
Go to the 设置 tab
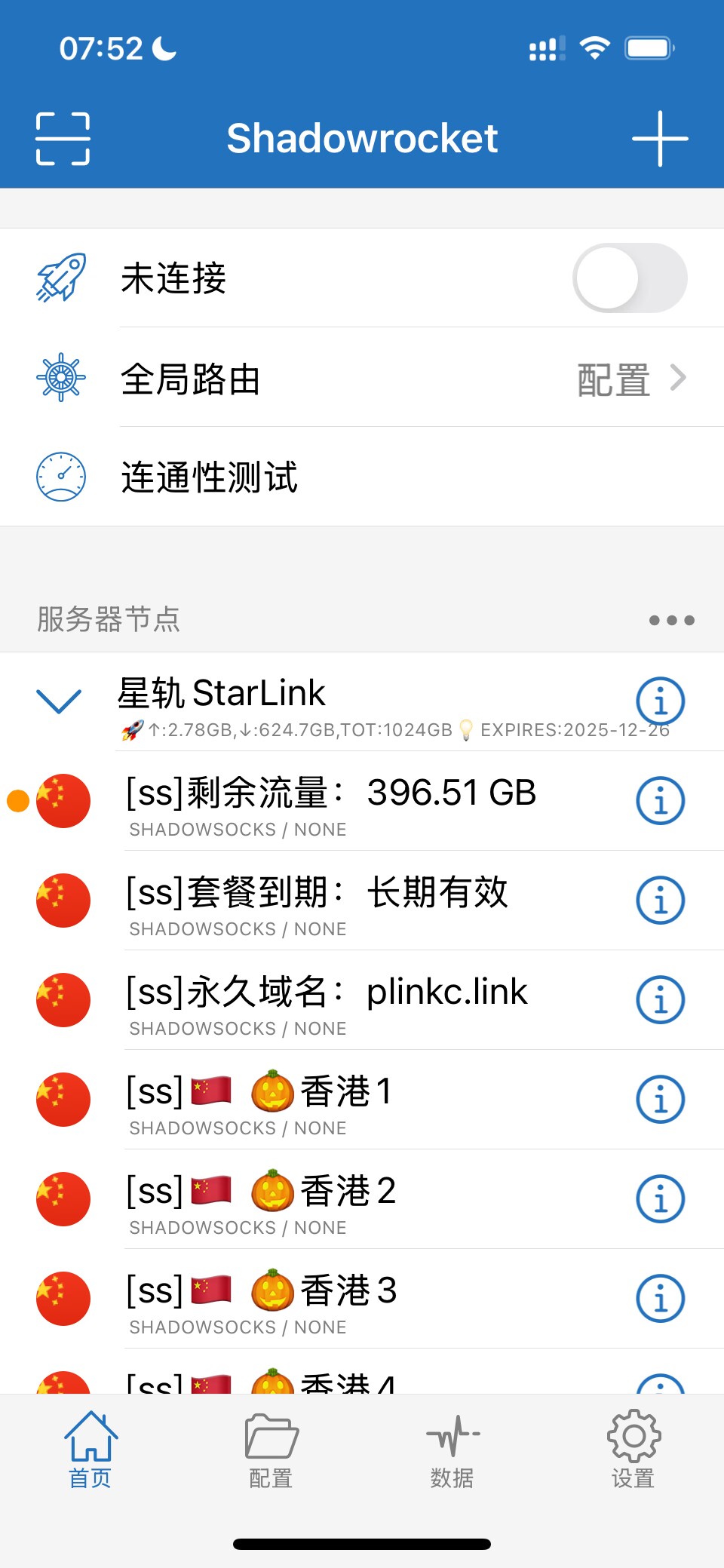633,1450
